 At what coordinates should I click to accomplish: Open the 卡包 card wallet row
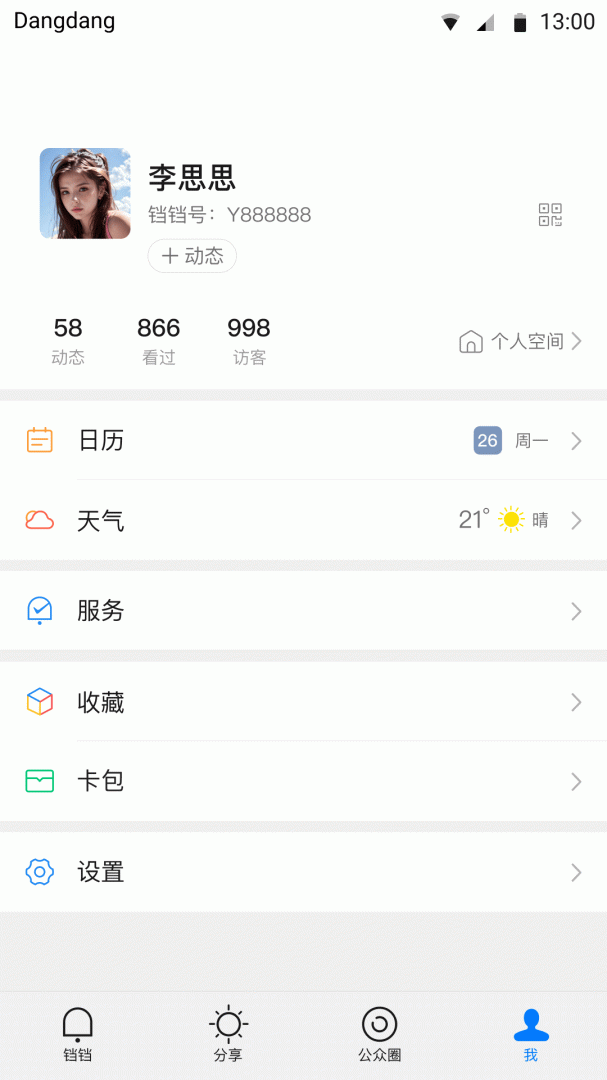pos(303,781)
